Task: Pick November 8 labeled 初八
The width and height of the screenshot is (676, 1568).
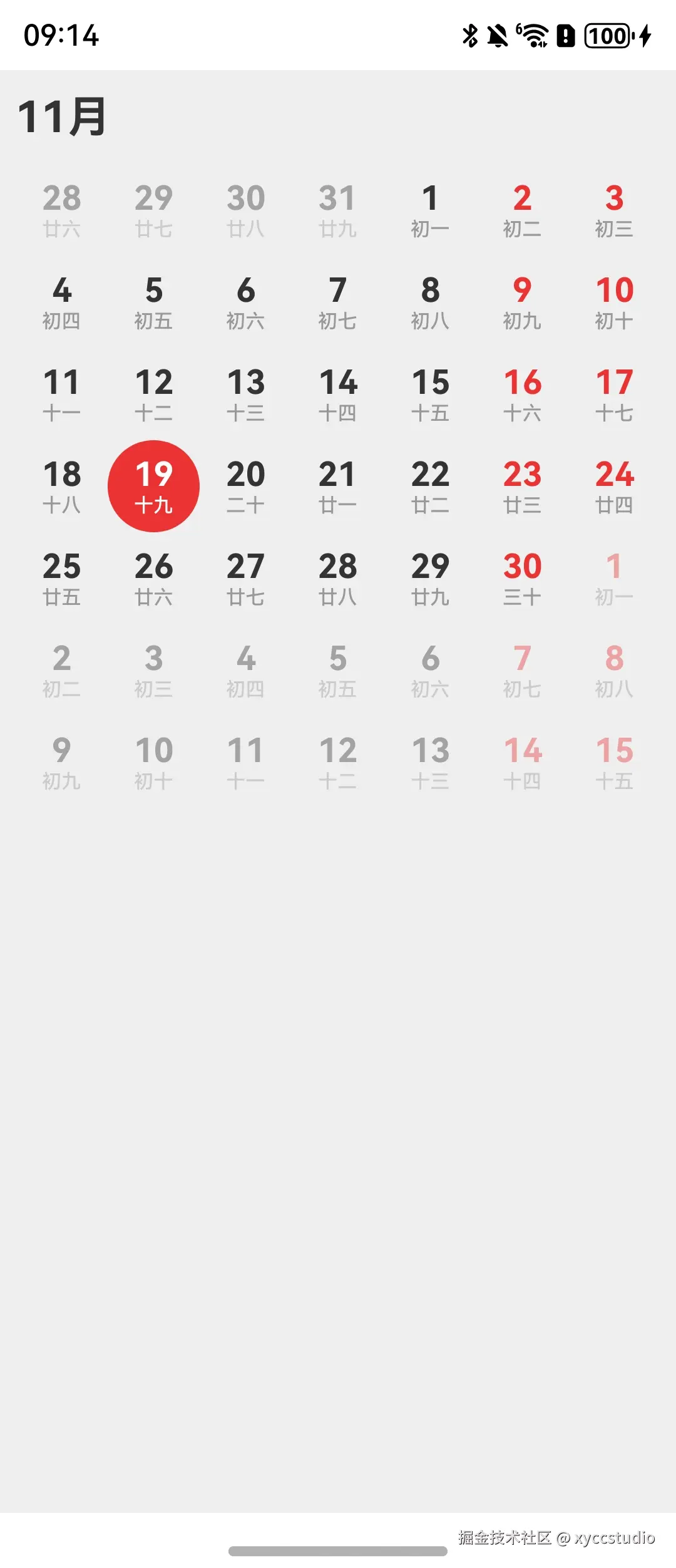Action: point(430,302)
